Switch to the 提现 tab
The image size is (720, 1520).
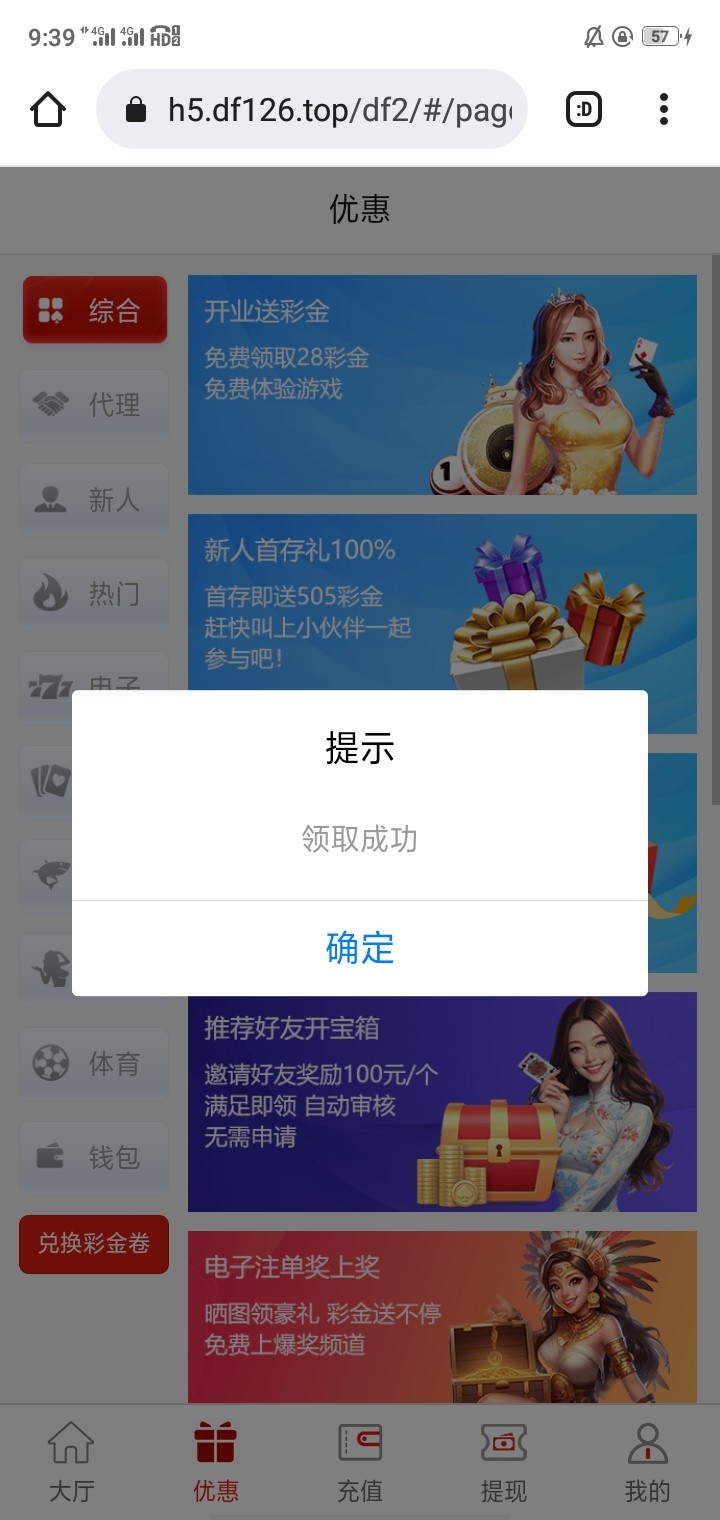pos(503,1463)
